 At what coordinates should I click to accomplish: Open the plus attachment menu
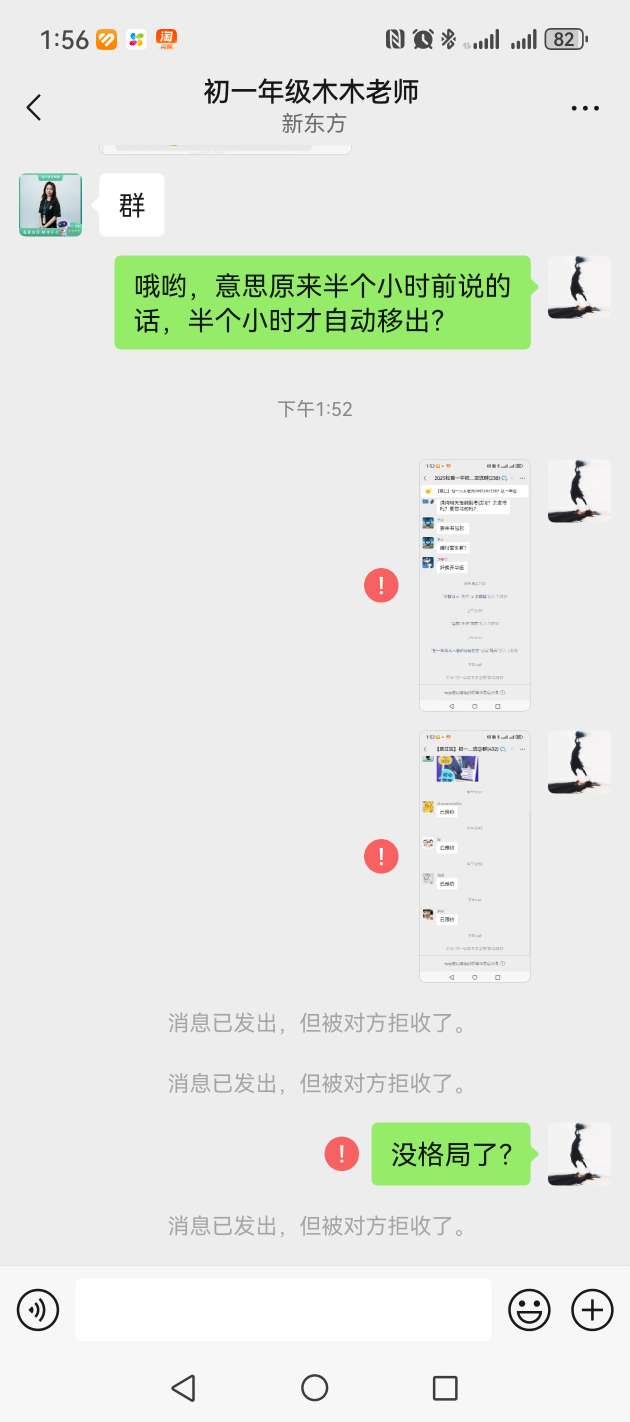[x=592, y=1309]
